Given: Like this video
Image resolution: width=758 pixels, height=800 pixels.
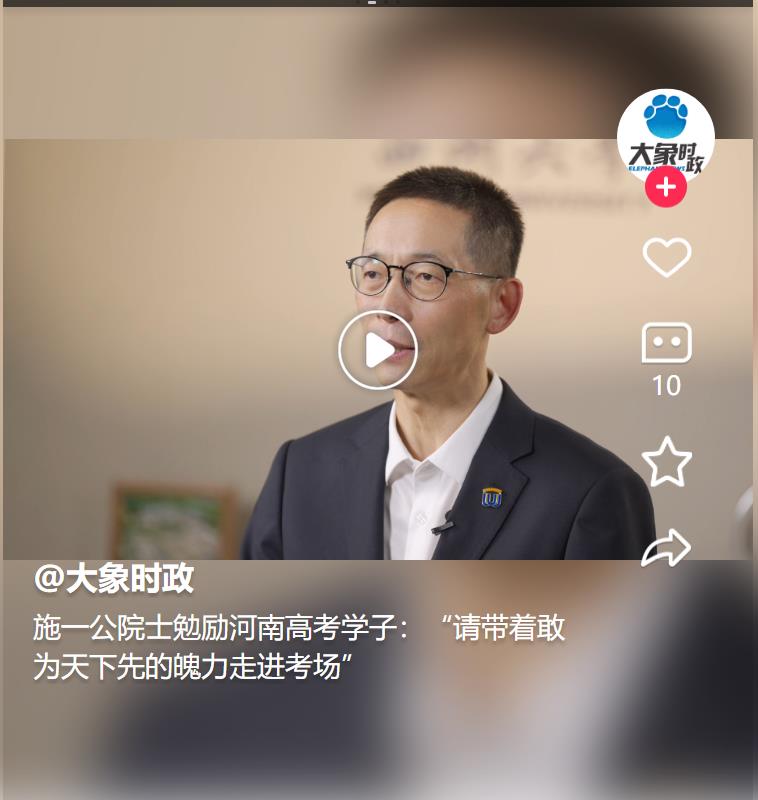Looking at the screenshot, I should tap(666, 257).
